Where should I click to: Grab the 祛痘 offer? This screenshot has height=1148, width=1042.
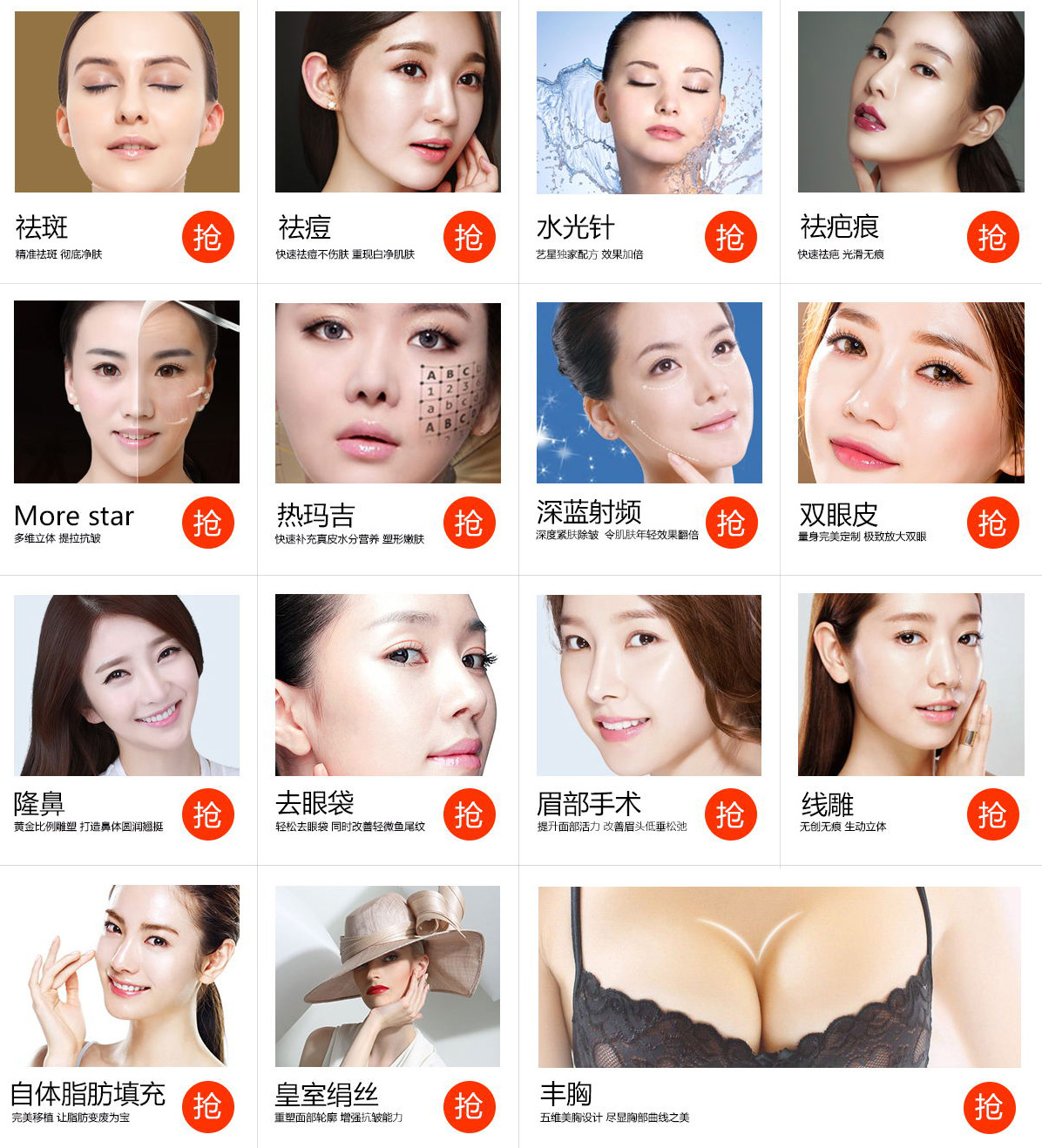(469, 237)
